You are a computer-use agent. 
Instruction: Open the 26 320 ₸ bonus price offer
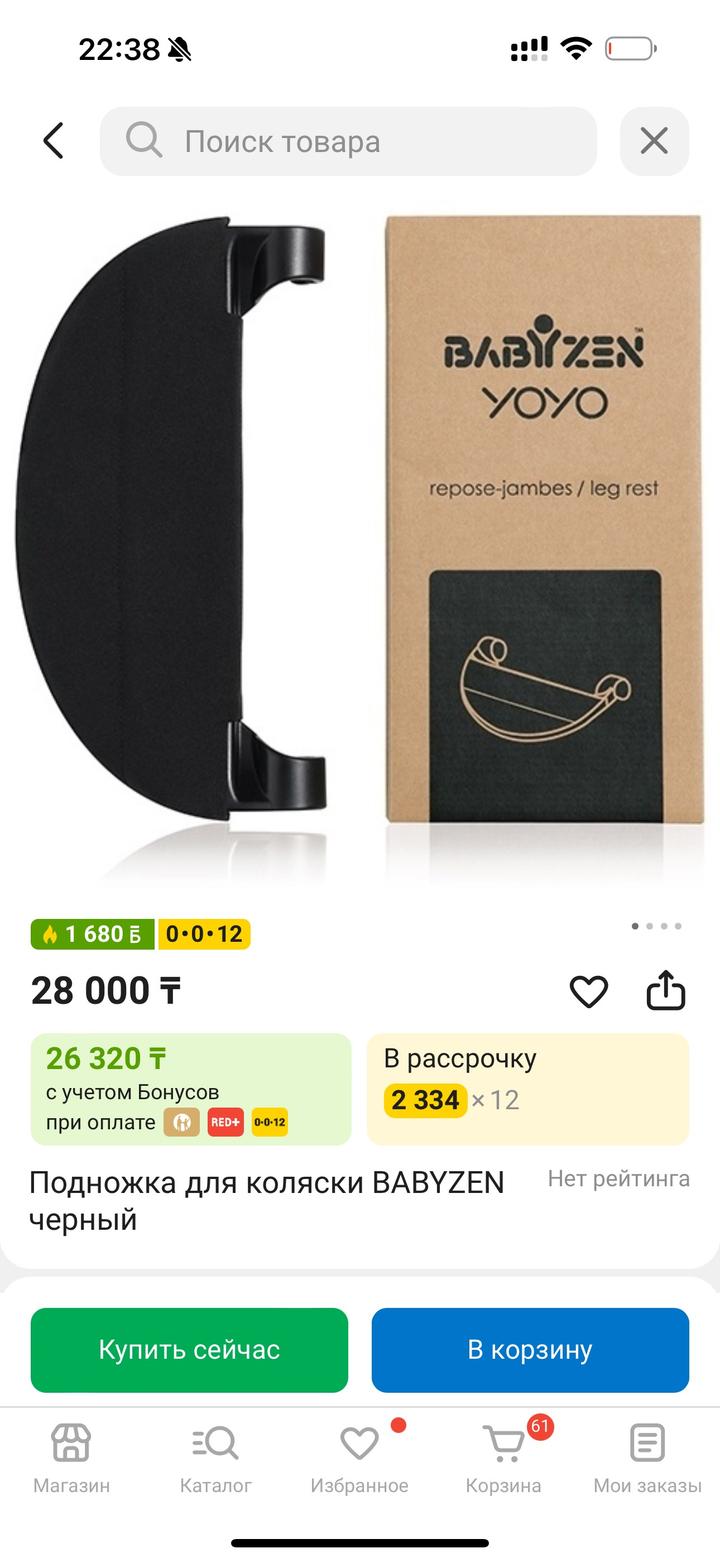pyautogui.click(x=191, y=1088)
